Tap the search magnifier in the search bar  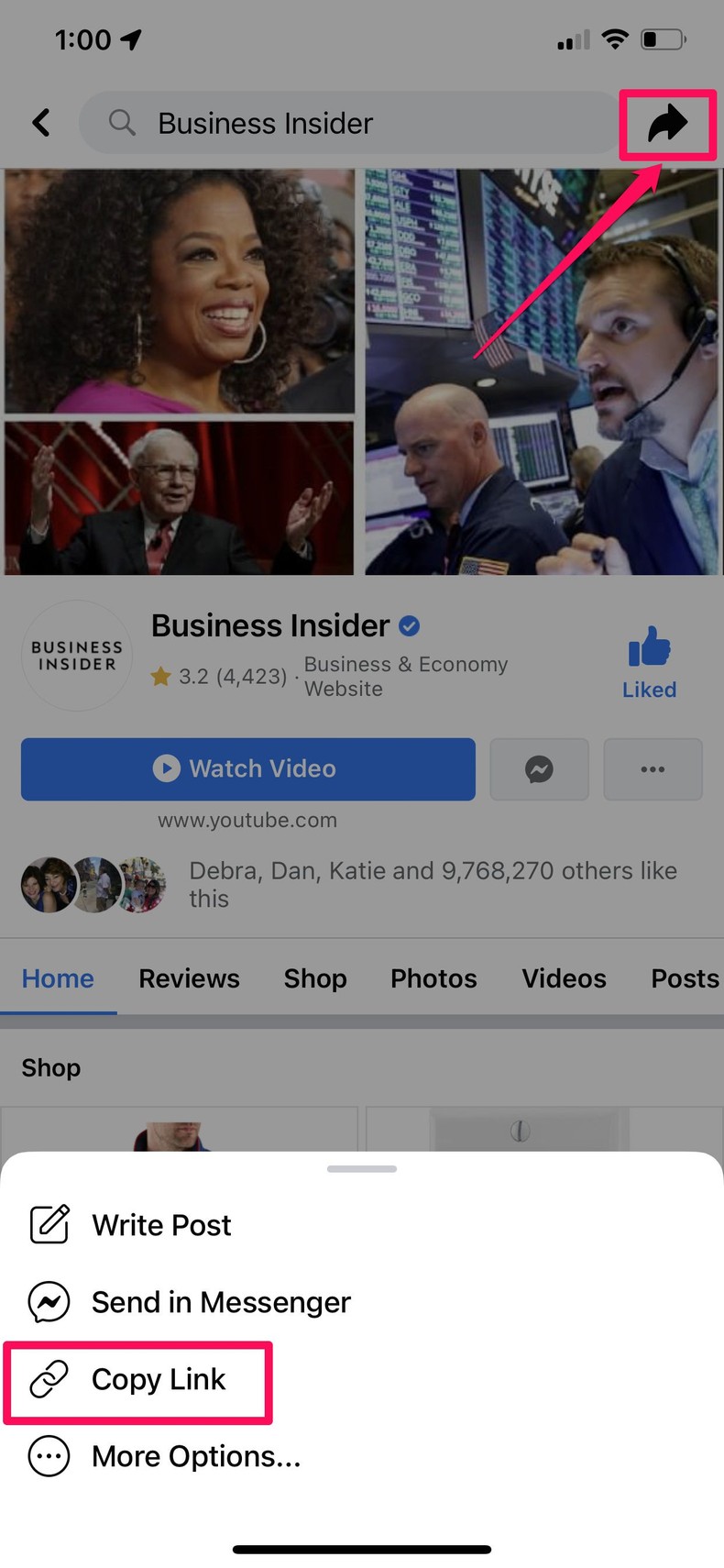pyautogui.click(x=121, y=122)
